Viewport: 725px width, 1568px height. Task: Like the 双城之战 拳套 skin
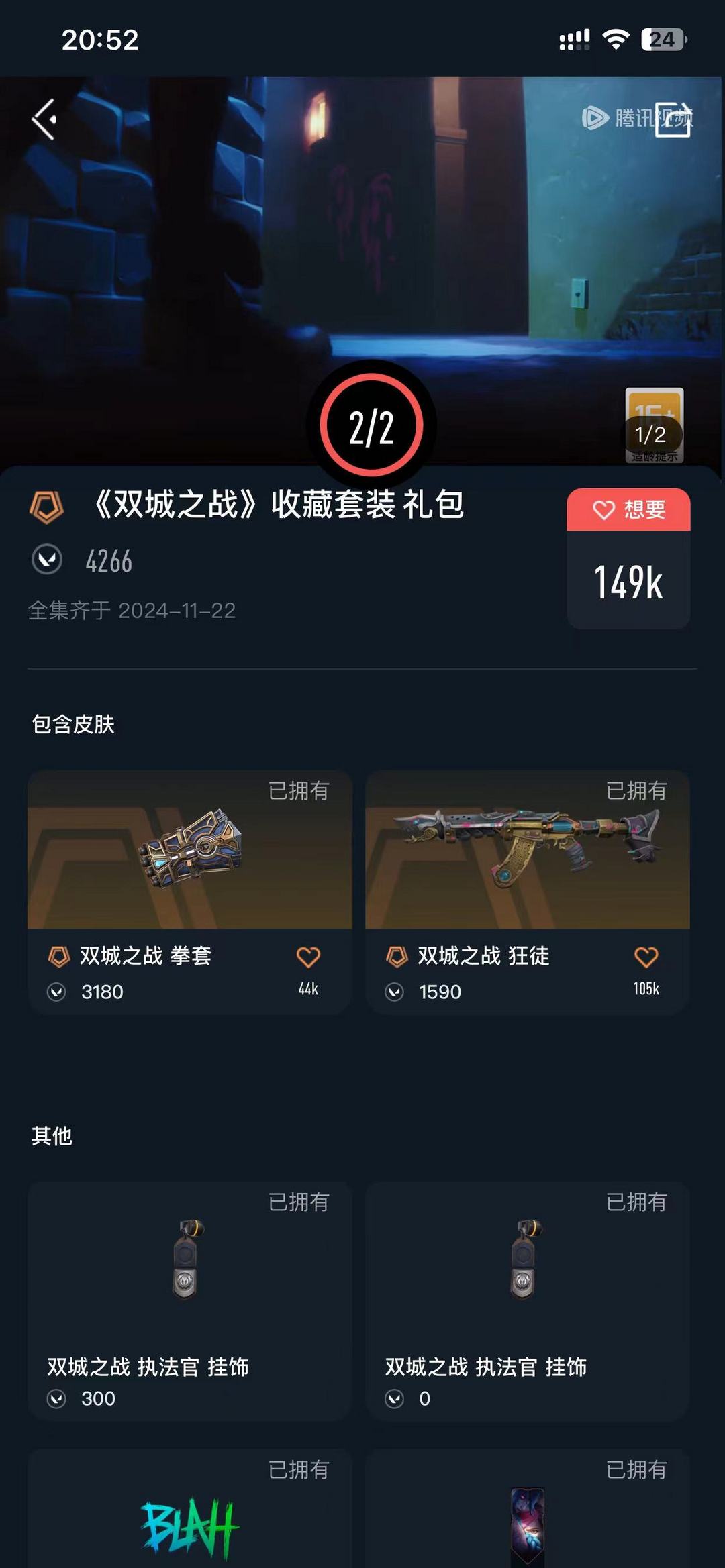point(308,957)
